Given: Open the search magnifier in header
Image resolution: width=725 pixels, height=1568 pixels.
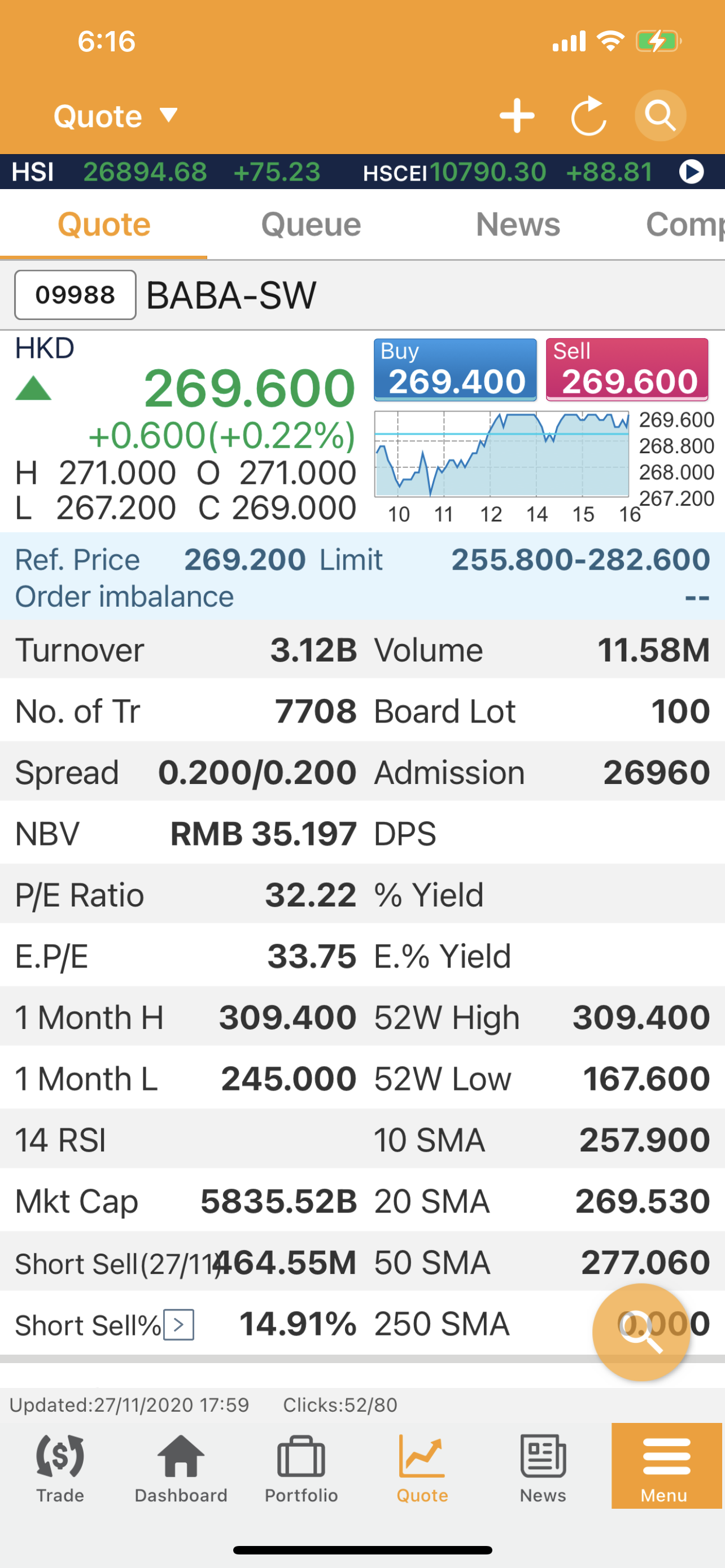Looking at the screenshot, I should click(x=661, y=116).
